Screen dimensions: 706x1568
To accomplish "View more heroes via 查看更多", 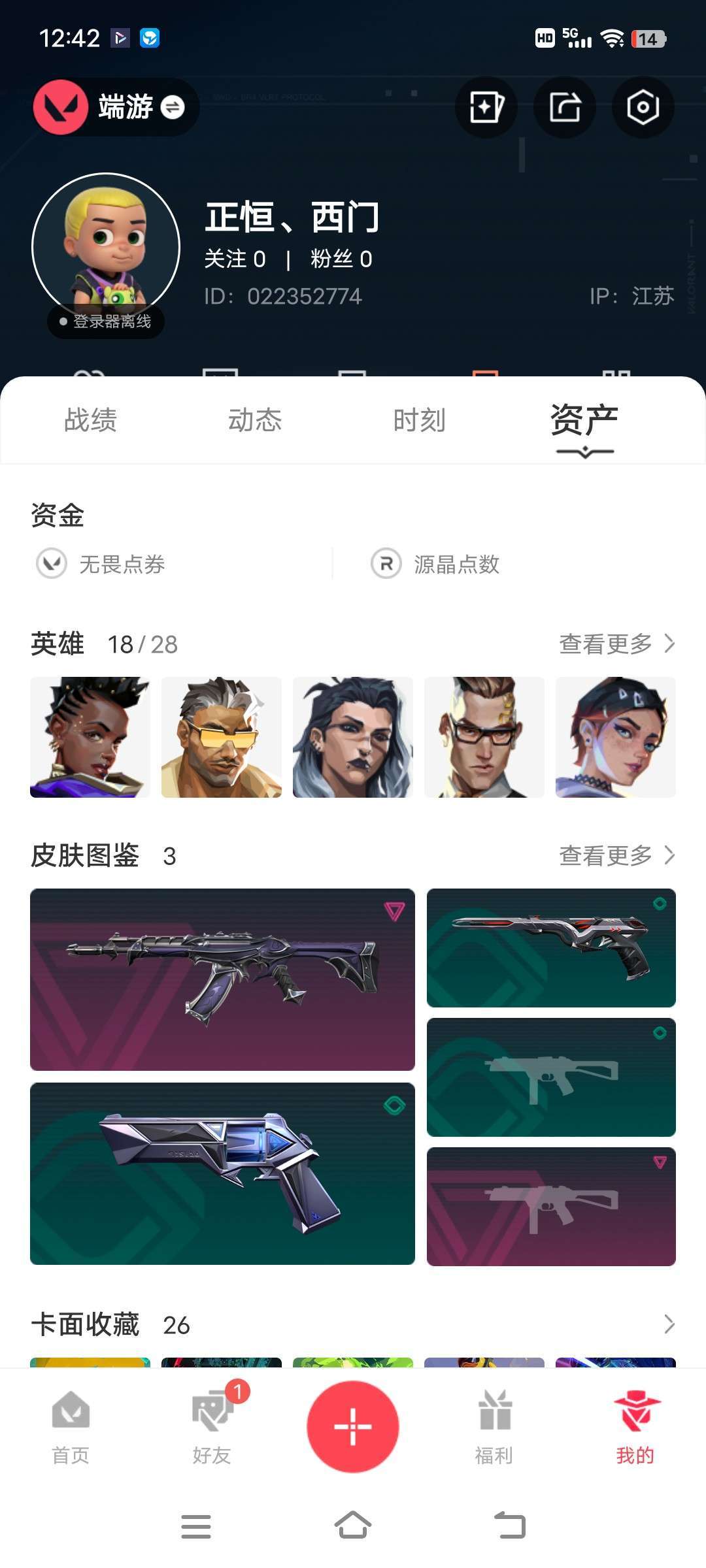I will 616,644.
